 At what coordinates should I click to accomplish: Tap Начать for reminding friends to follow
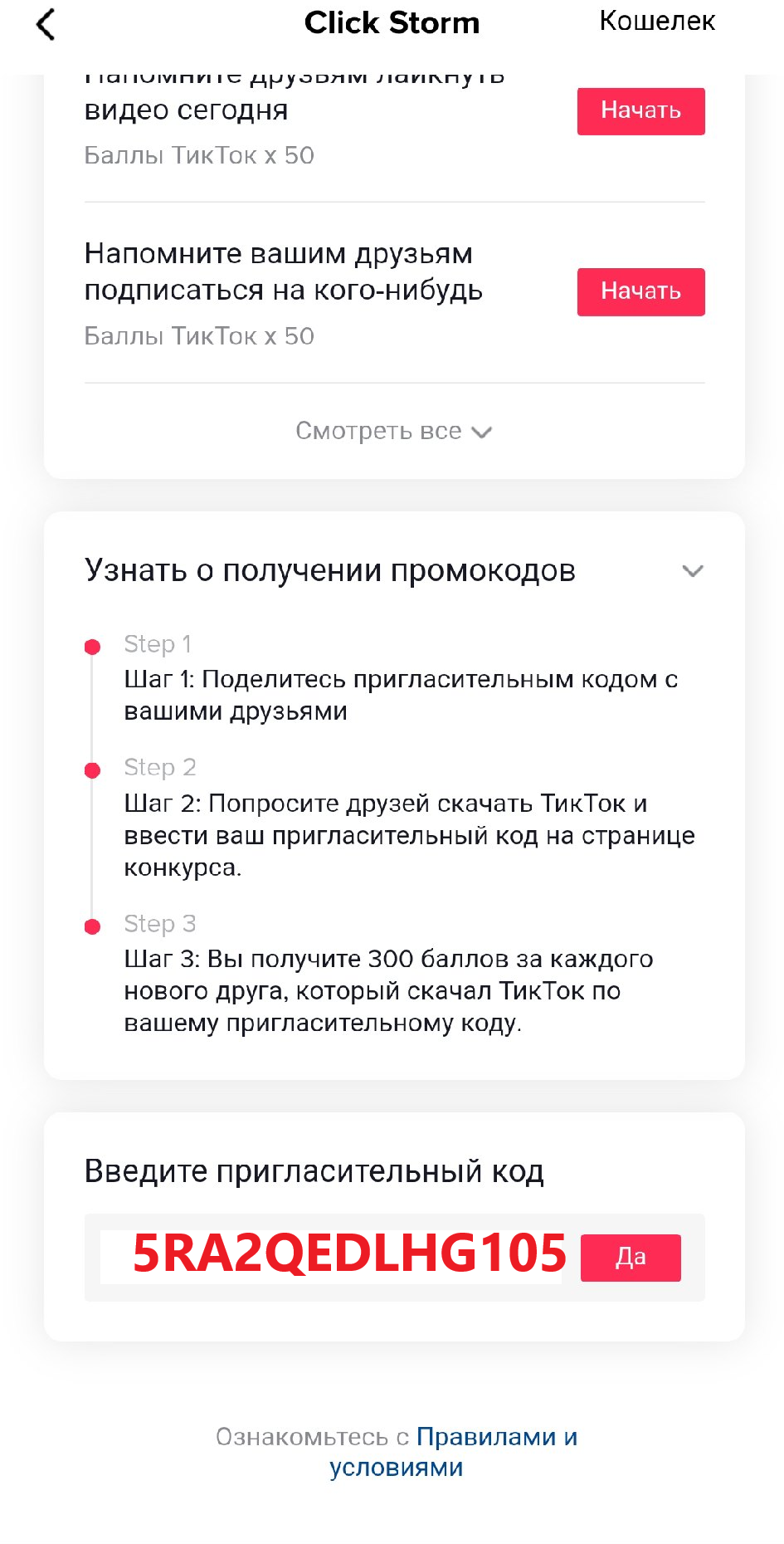(640, 291)
